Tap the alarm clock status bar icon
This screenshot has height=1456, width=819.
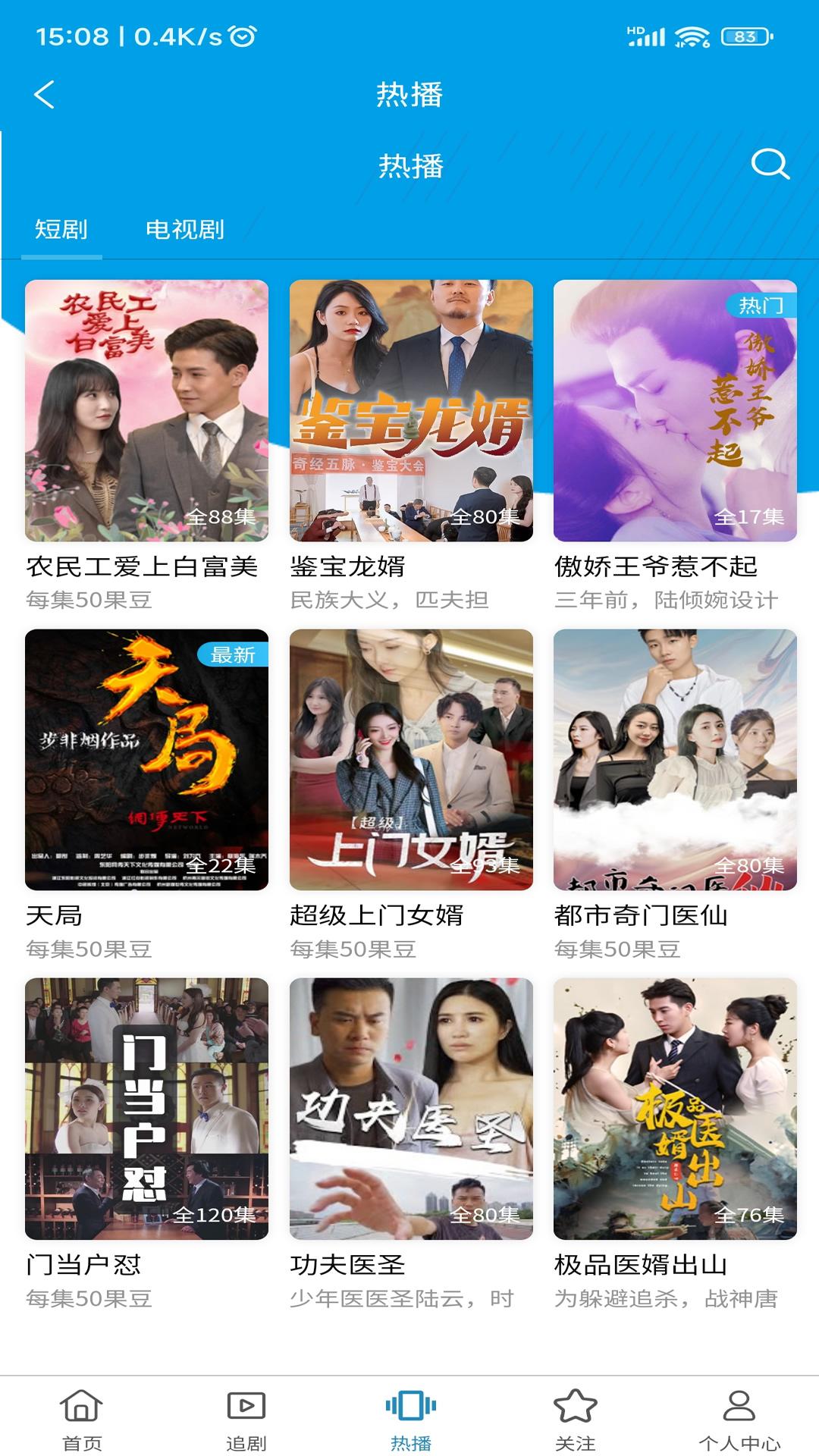point(241,33)
